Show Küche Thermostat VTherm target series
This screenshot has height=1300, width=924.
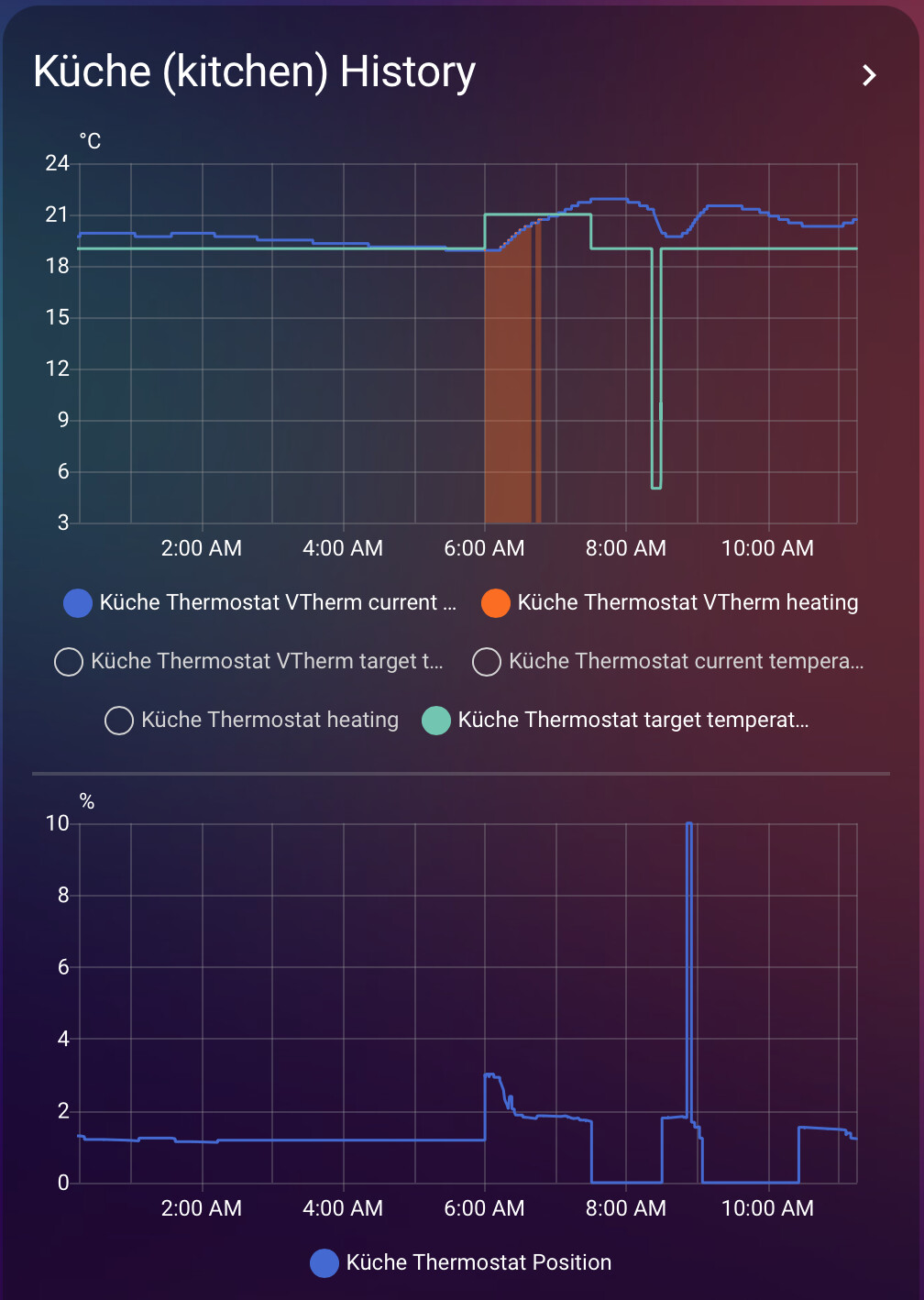pyautogui.click(x=249, y=662)
